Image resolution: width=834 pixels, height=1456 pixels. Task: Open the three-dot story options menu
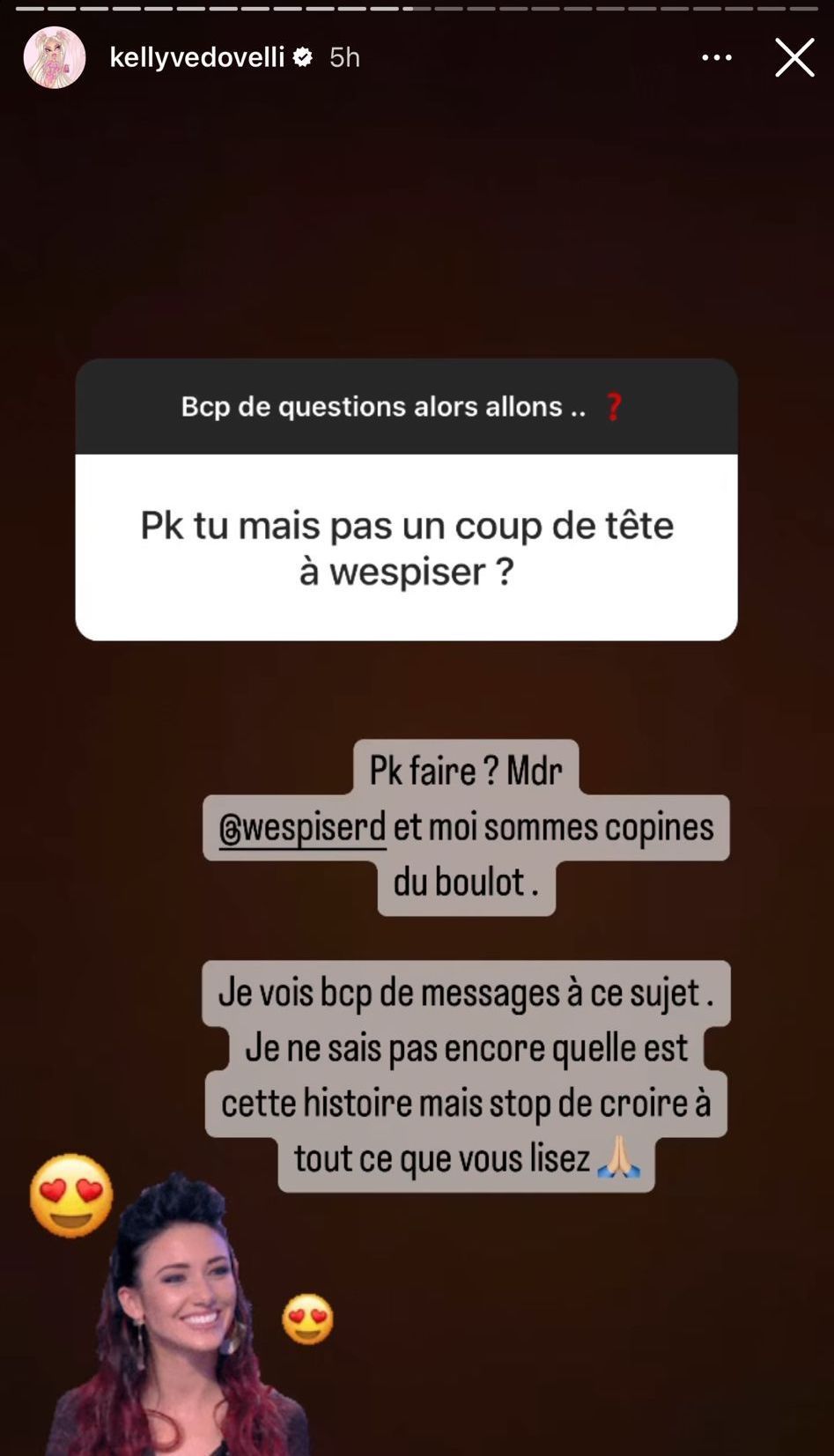coord(716,58)
